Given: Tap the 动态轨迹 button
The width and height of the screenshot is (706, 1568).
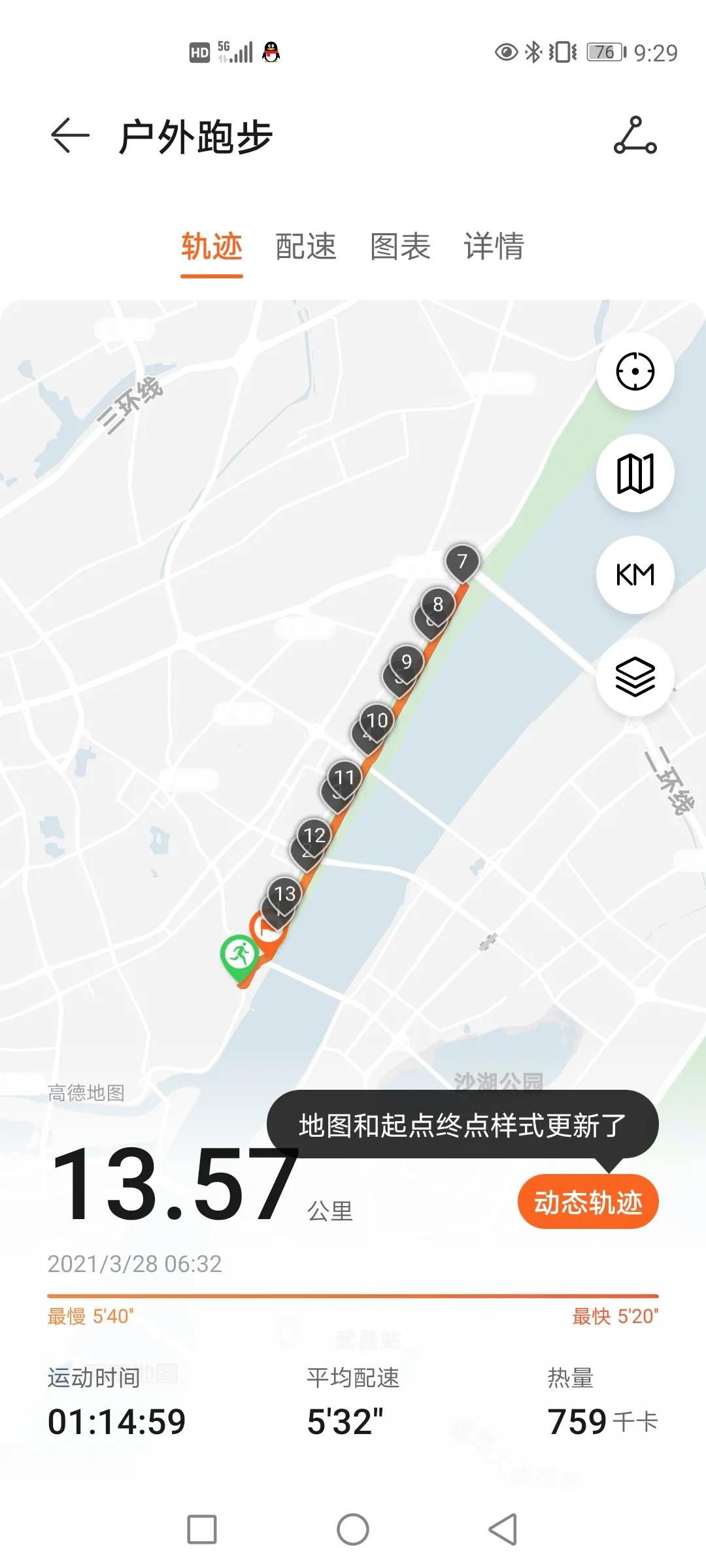Looking at the screenshot, I should pos(588,1201).
